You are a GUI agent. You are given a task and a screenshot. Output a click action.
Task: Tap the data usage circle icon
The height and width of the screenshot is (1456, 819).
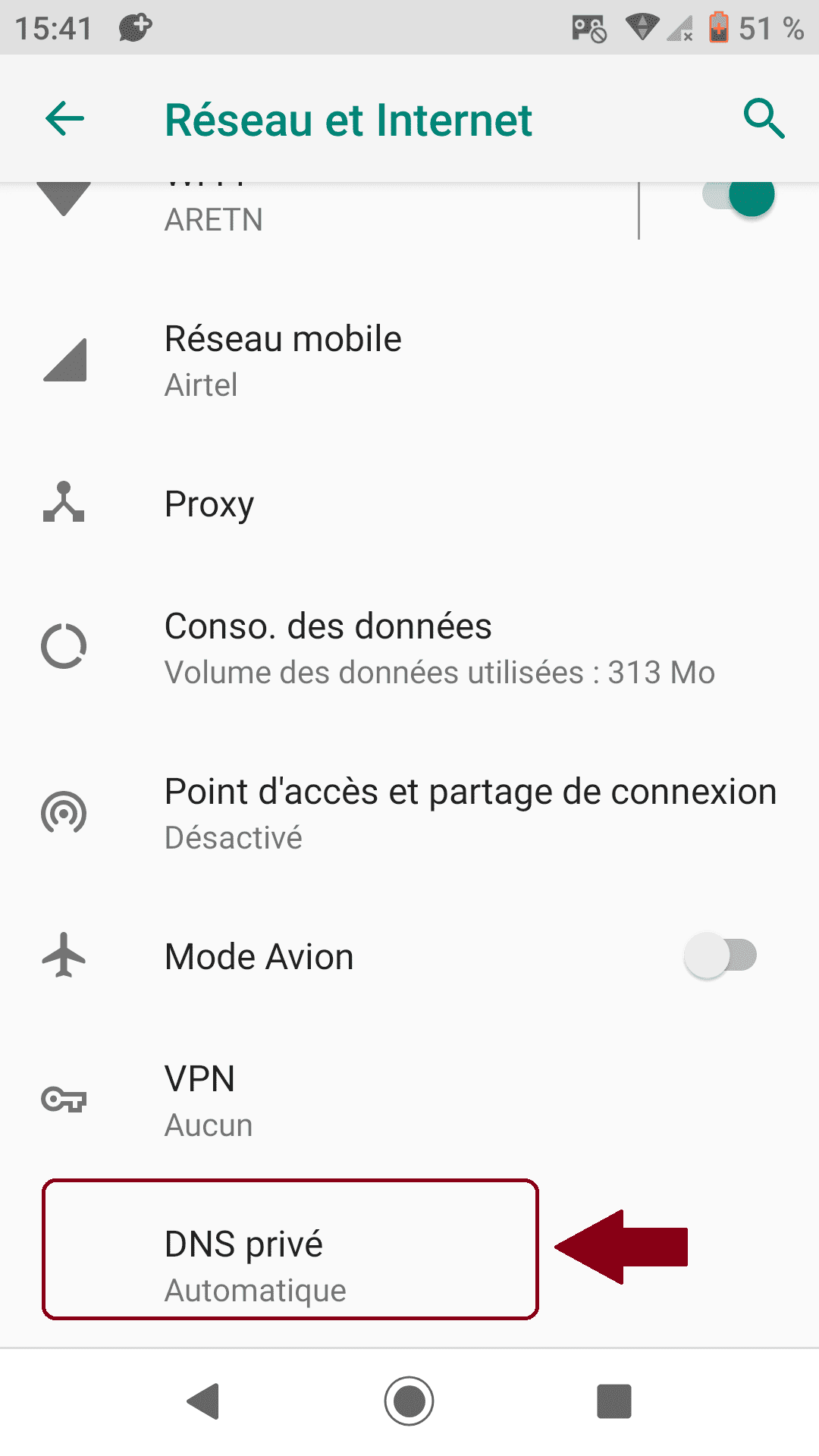64,646
